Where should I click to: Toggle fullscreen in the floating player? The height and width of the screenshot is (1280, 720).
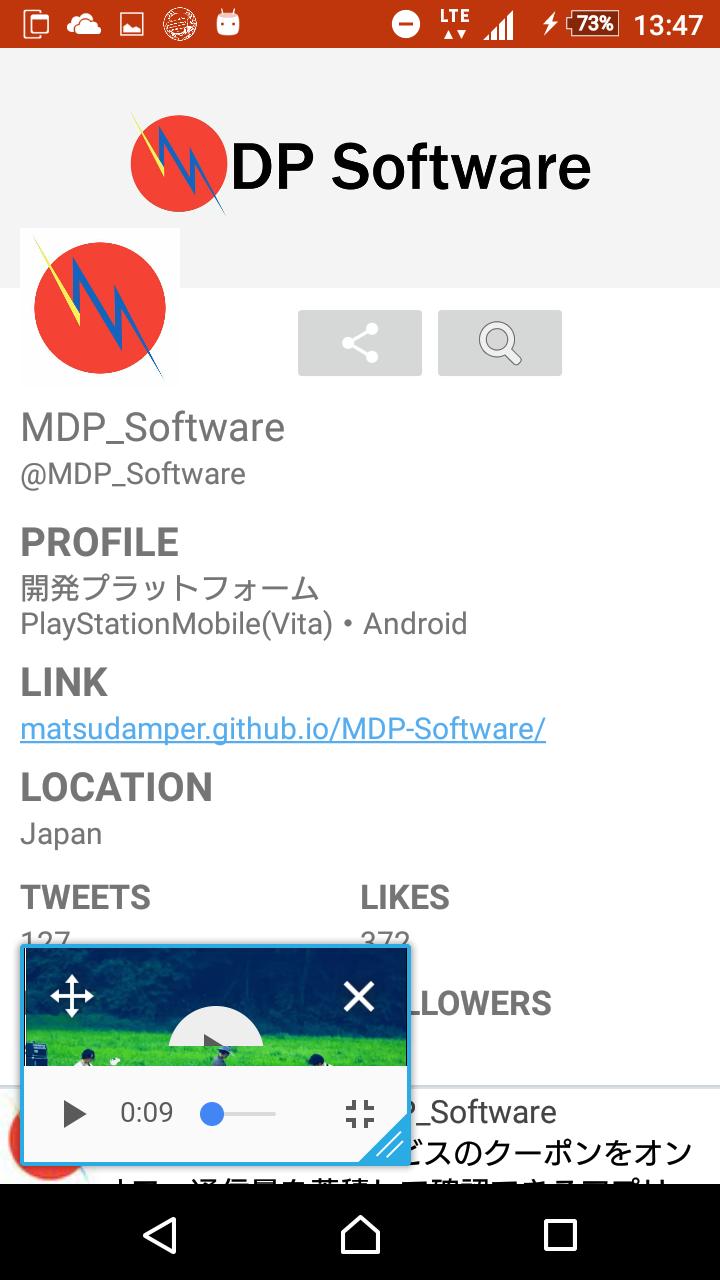click(359, 1113)
